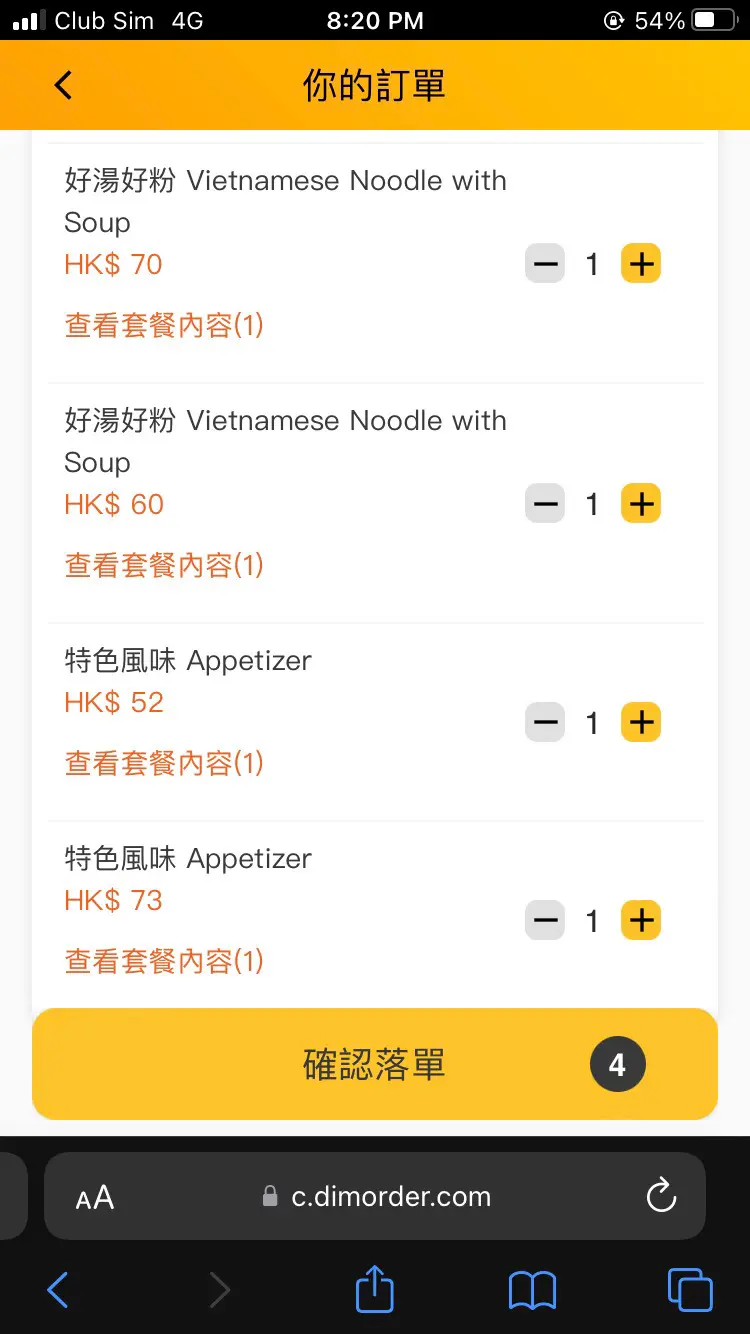750x1334 pixels.
Task: Decrease quantity of HK$ 70 noodle soup
Action: pyautogui.click(x=545, y=264)
